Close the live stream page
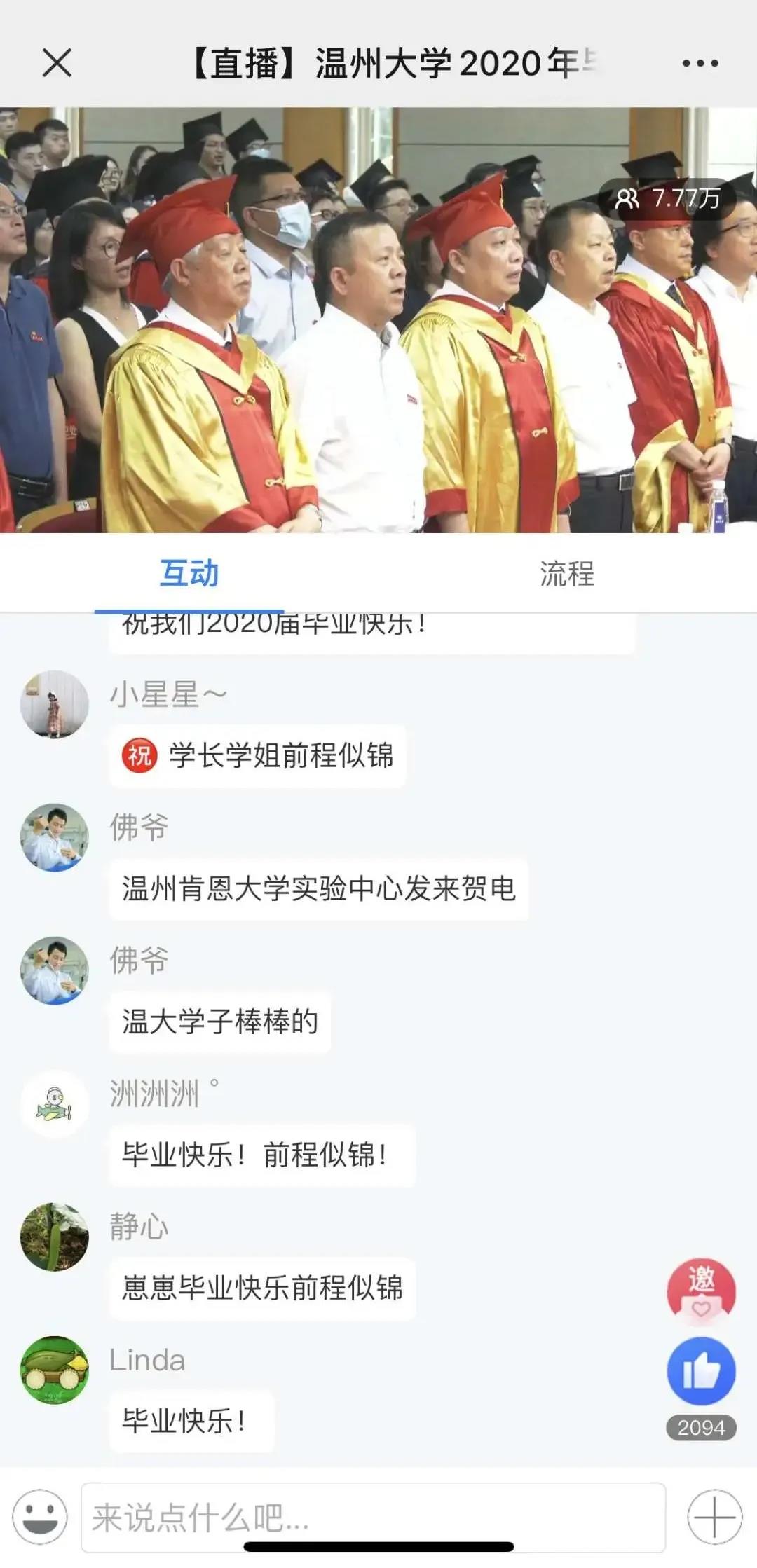Screen dimensions: 757x1568 (x=57, y=63)
